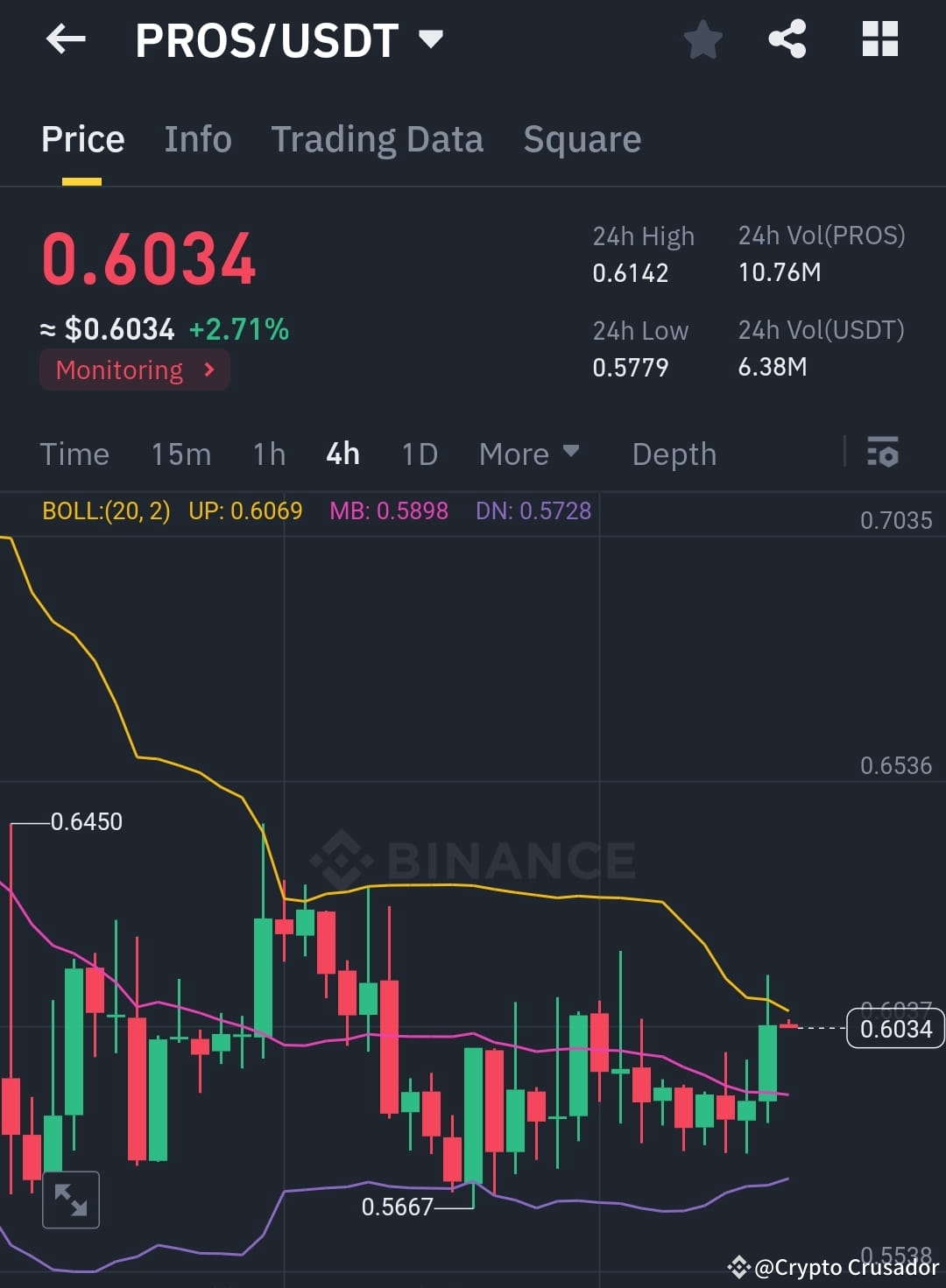
Task: Tap the 0.6034 current price tag
Action: (x=893, y=1029)
